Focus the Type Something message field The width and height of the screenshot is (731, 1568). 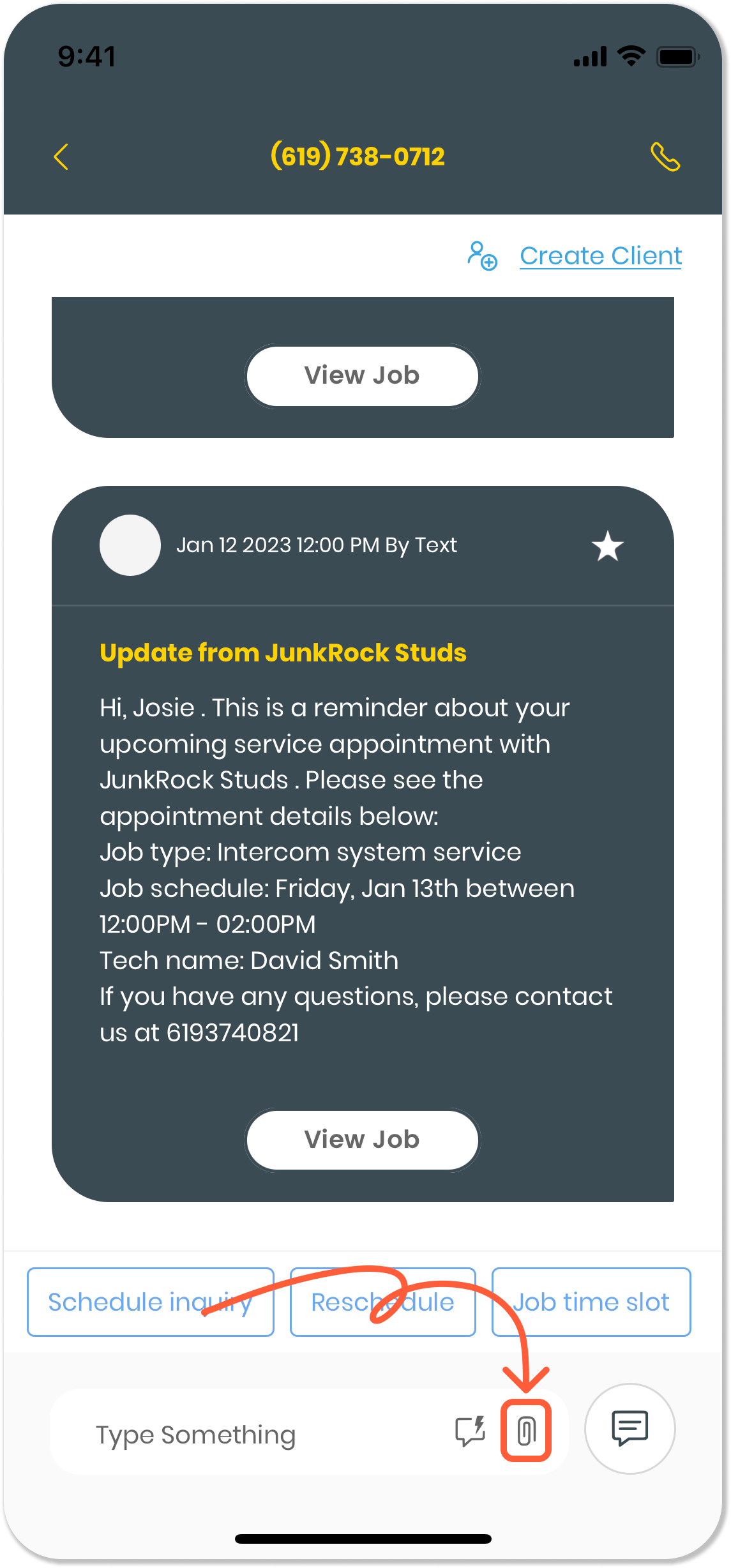click(243, 1435)
